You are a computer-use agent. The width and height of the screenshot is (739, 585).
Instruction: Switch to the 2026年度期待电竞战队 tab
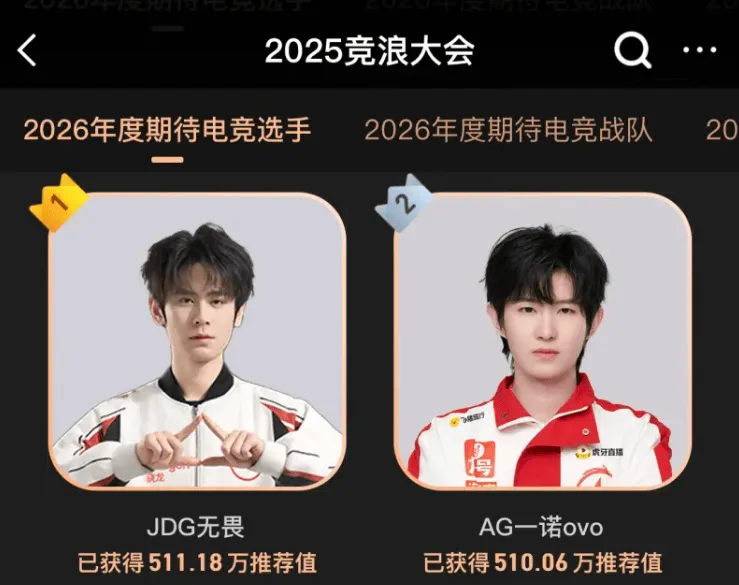click(x=508, y=130)
